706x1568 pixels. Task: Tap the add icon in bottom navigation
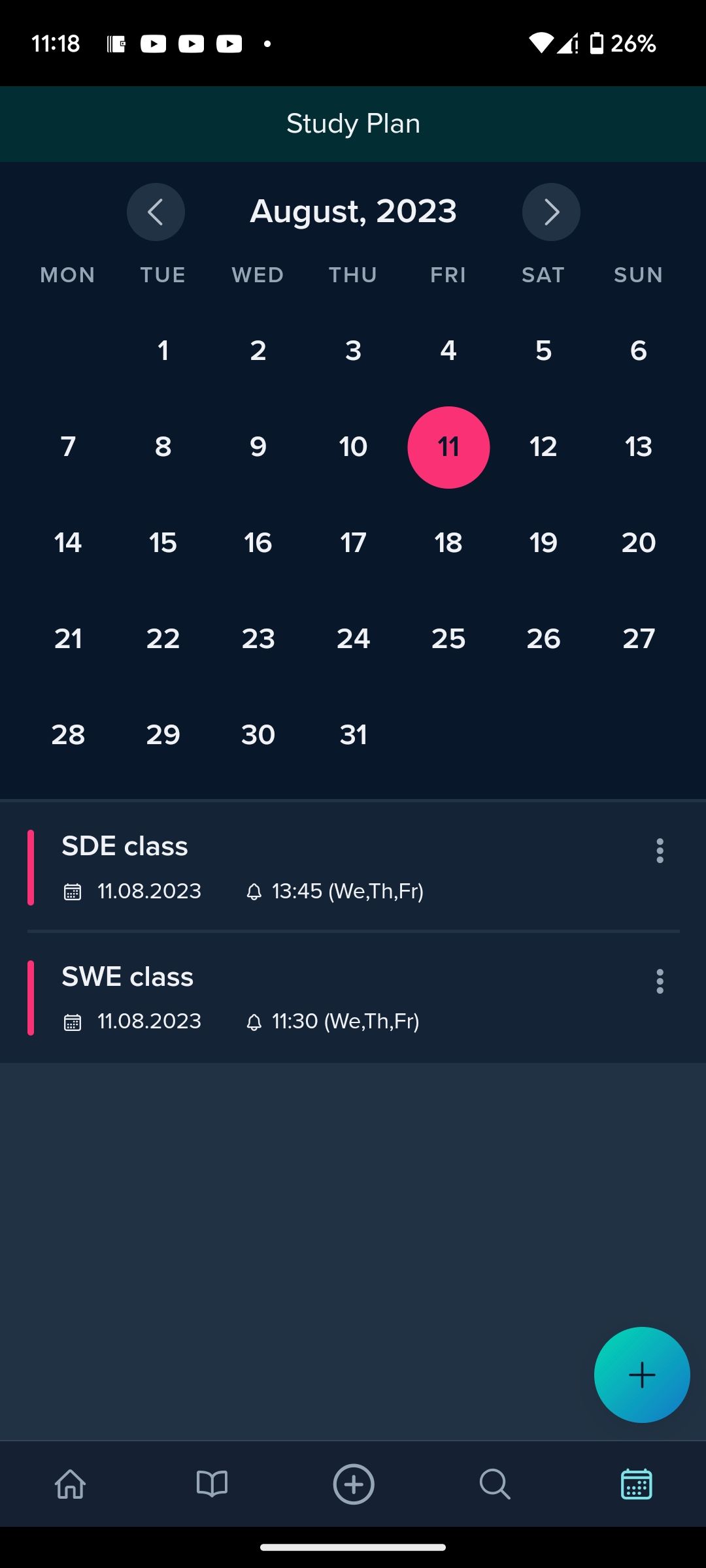pyautogui.click(x=353, y=1484)
